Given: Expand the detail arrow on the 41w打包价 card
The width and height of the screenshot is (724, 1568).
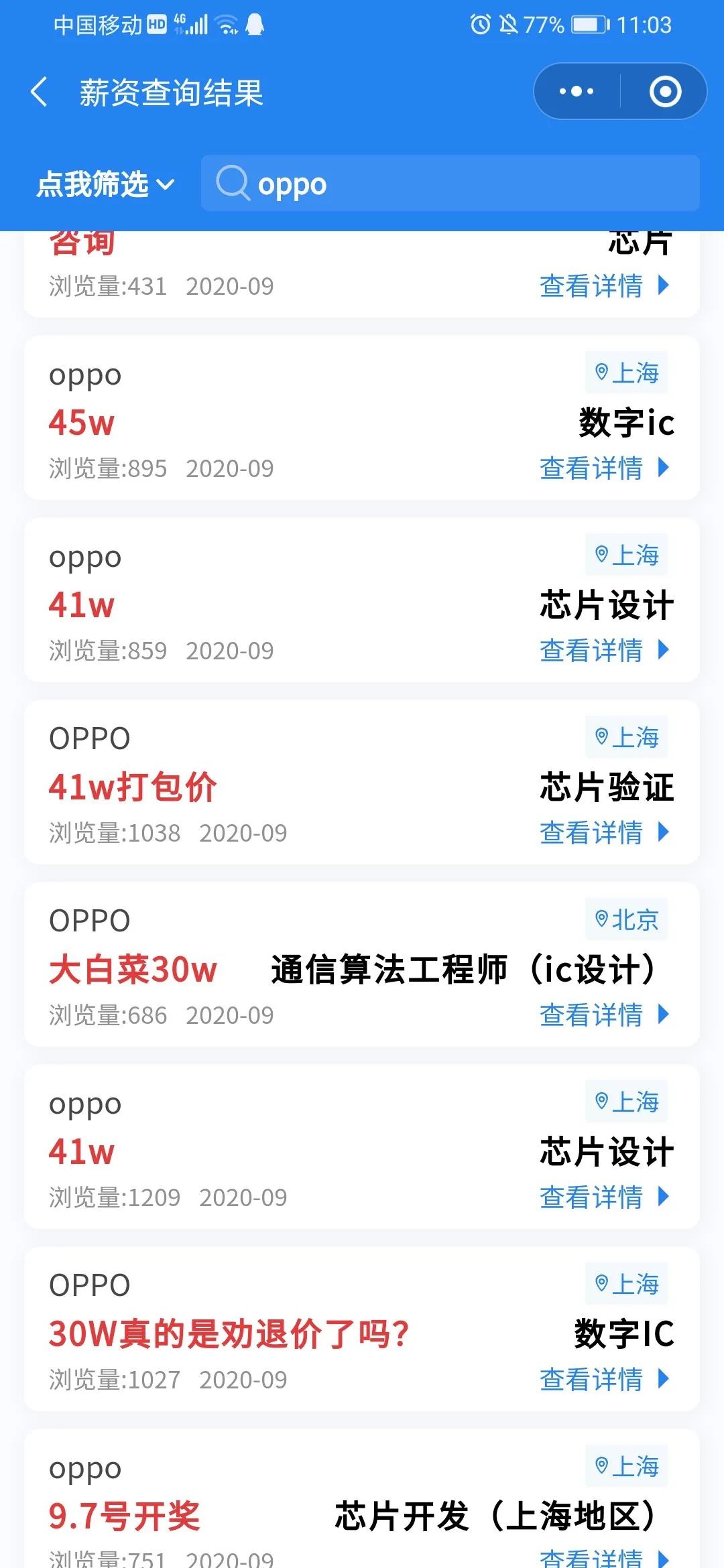Looking at the screenshot, I should (x=662, y=832).
